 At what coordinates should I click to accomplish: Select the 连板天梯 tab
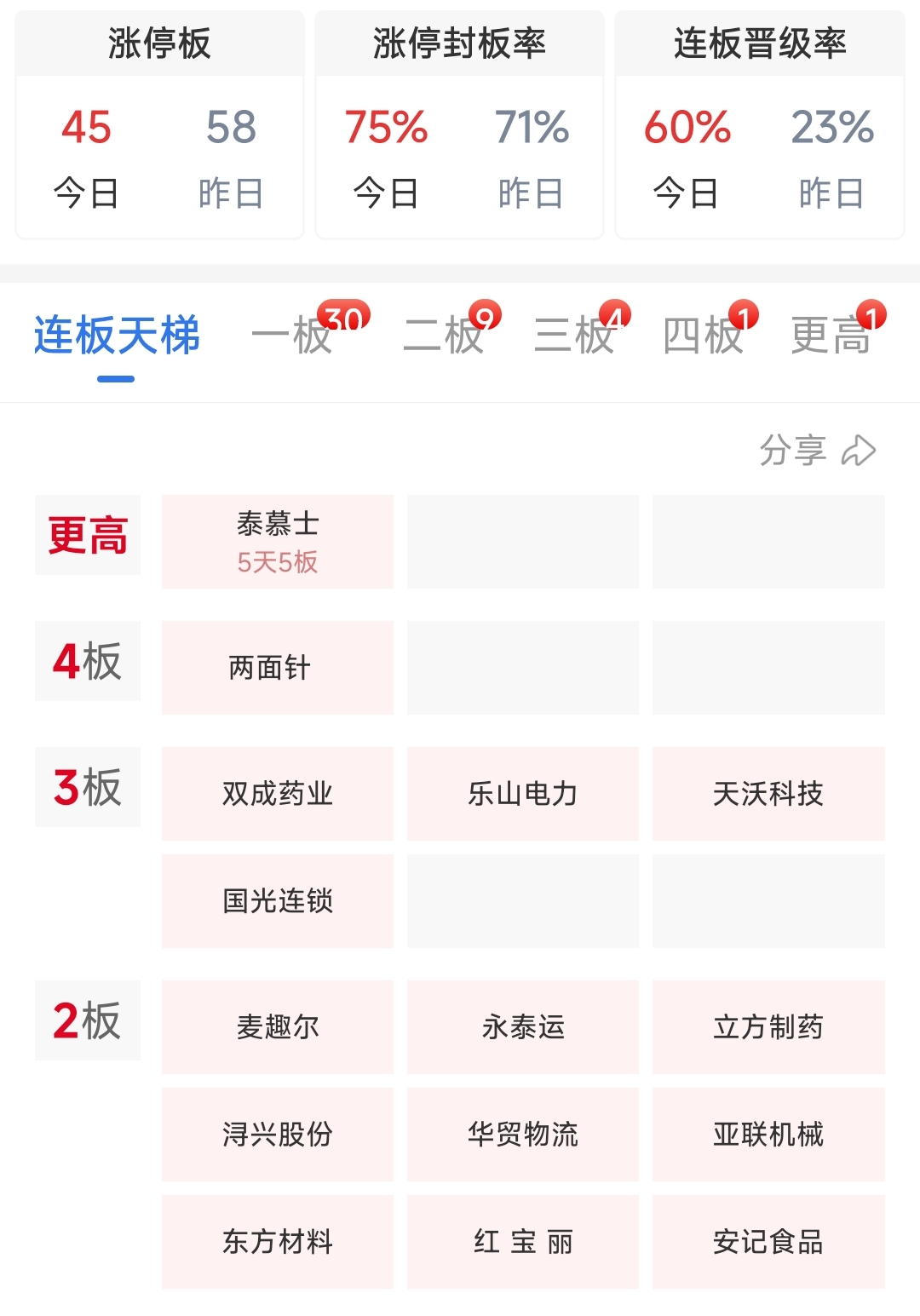click(117, 335)
